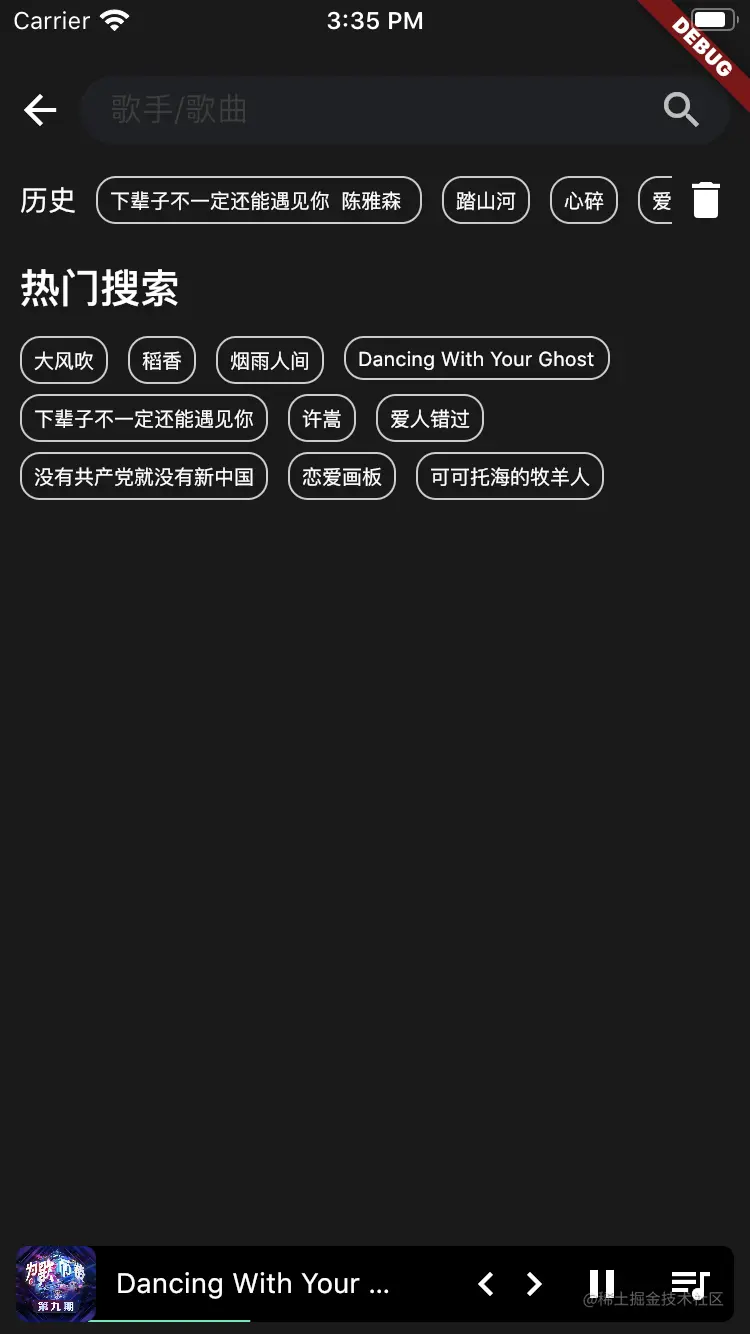Screen dimensions: 750x1334
Task: Search hot keyword 没有共产党就没有新中国
Action: coord(144,476)
